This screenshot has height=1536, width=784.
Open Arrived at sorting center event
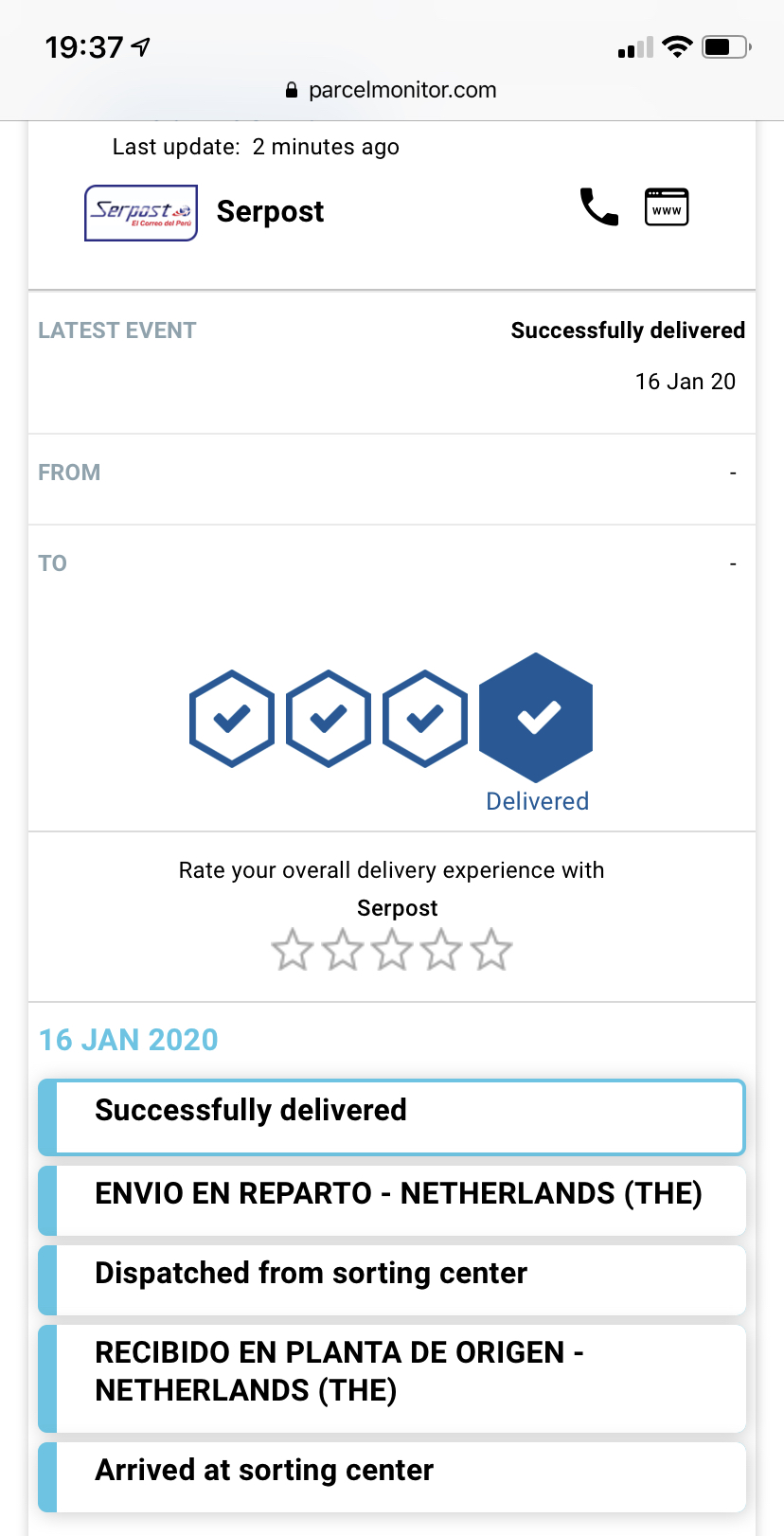coord(392,1476)
